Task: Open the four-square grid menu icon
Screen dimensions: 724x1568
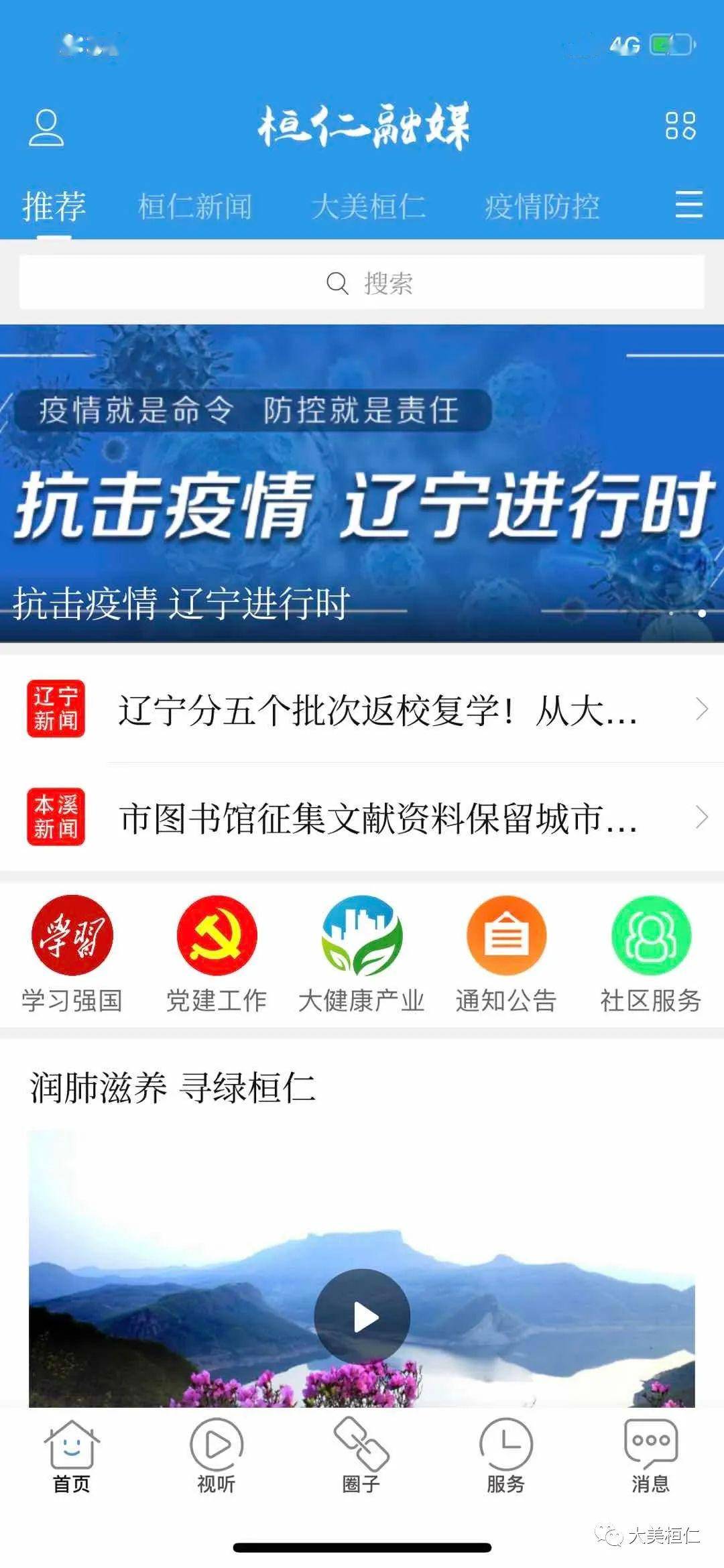Action: pos(680,125)
